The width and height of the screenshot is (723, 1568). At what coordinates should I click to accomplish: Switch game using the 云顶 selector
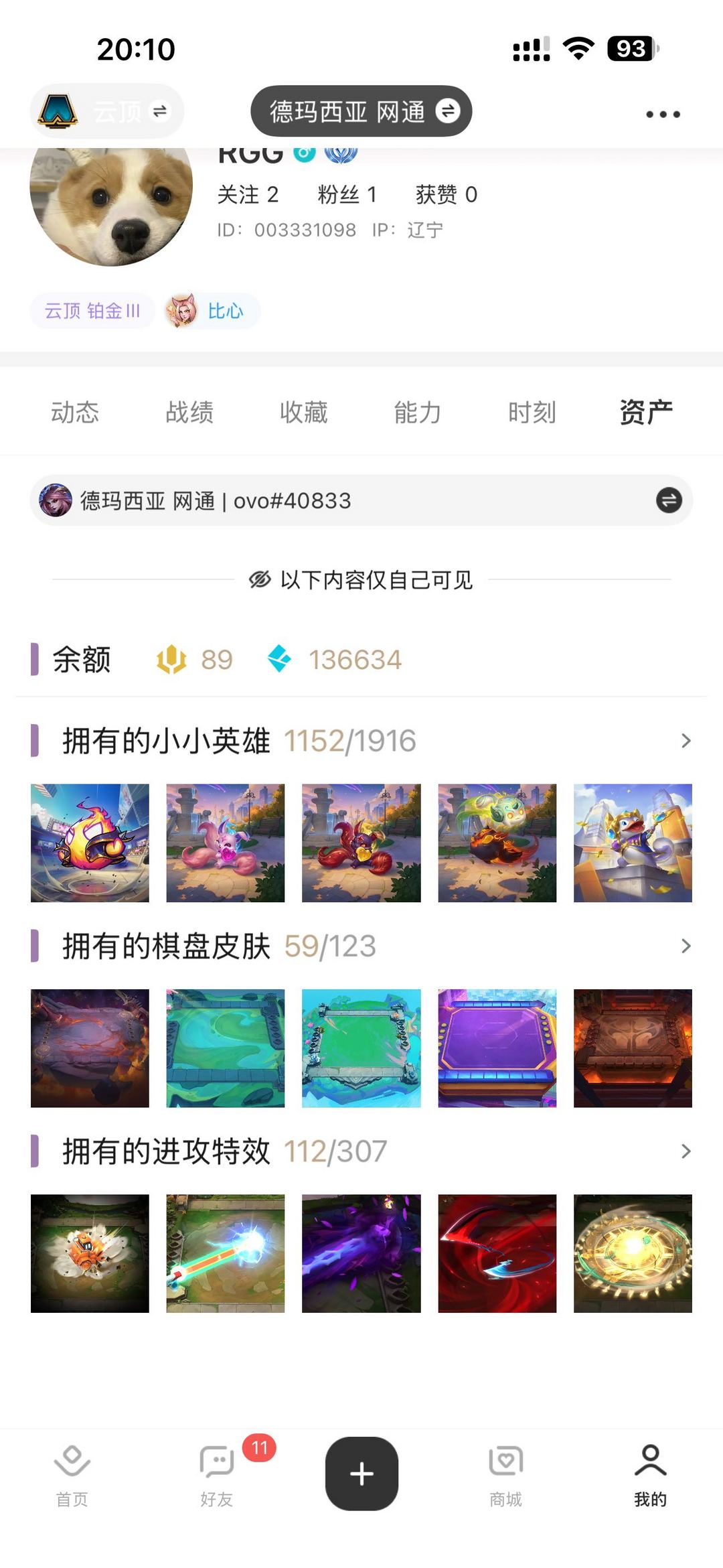[107, 111]
